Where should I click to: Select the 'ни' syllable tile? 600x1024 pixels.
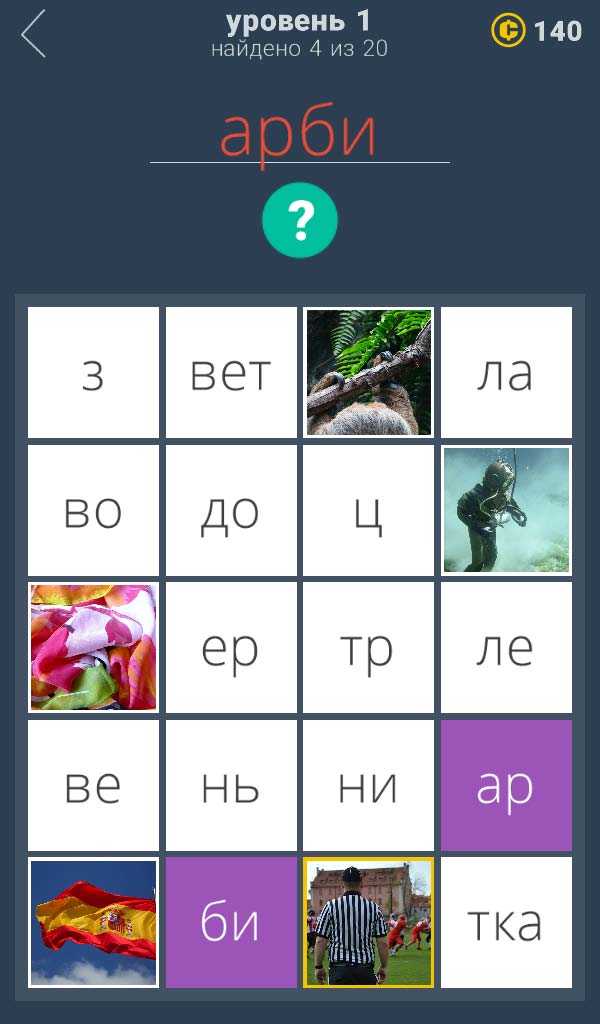tap(368, 786)
